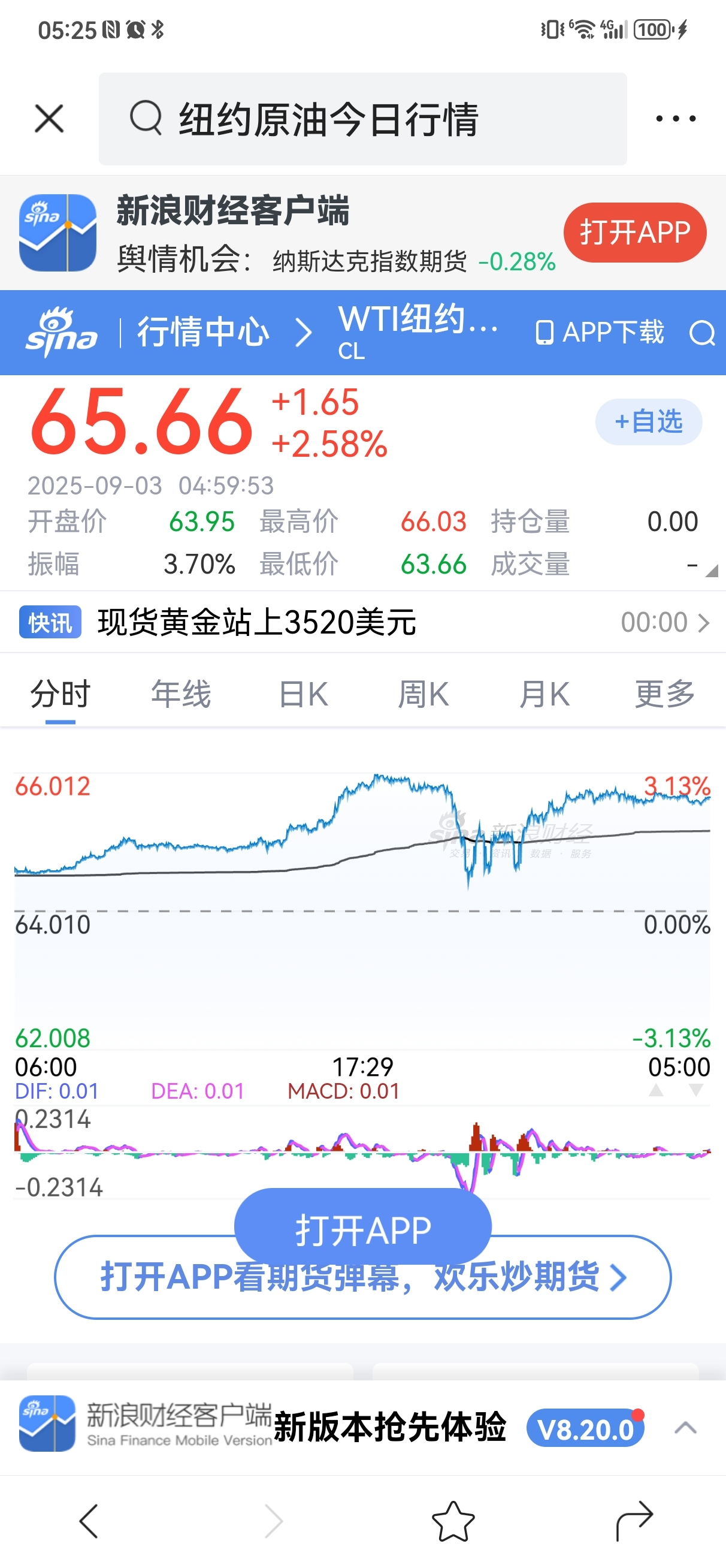Switch to the 日K chart tab
The height and width of the screenshot is (1568, 726).
point(303,694)
